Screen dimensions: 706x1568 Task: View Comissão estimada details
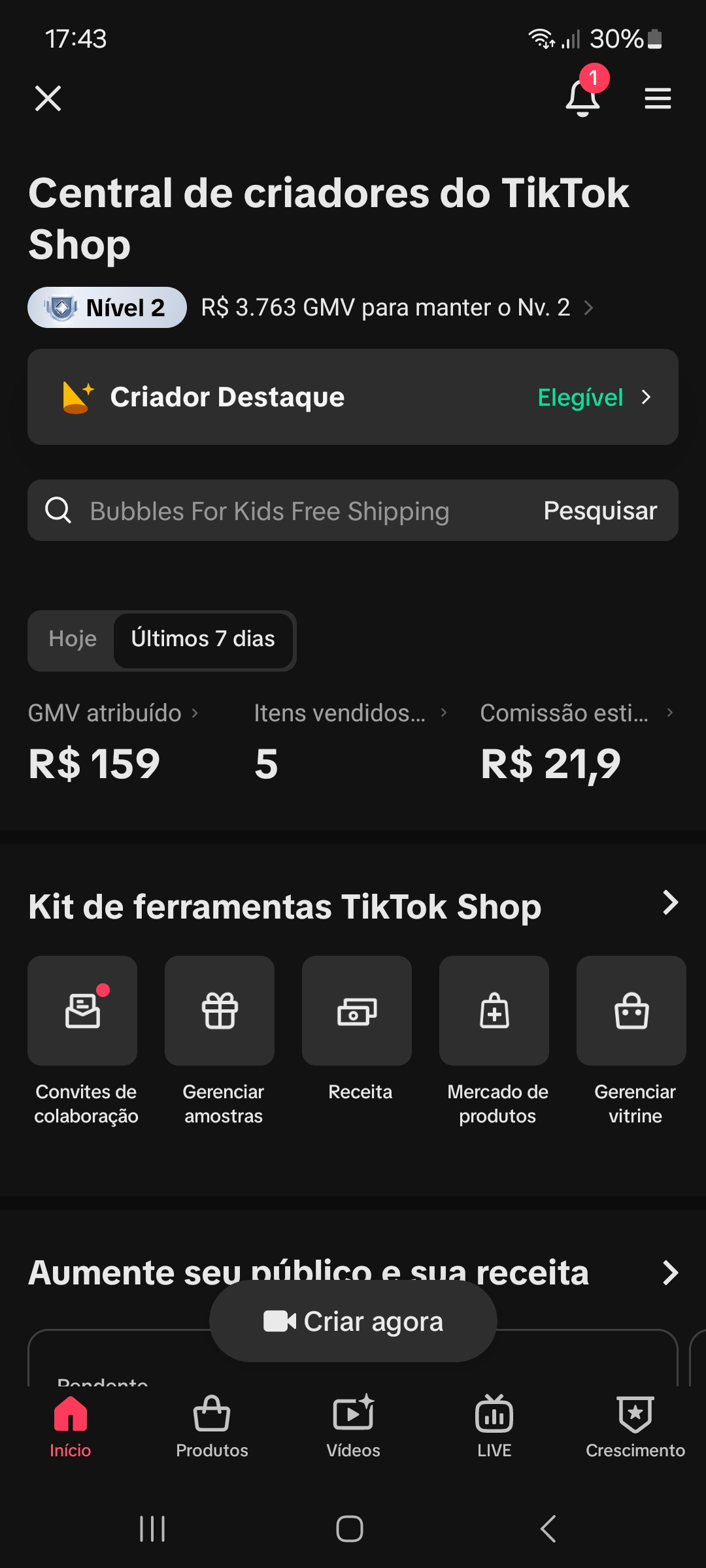click(x=576, y=713)
